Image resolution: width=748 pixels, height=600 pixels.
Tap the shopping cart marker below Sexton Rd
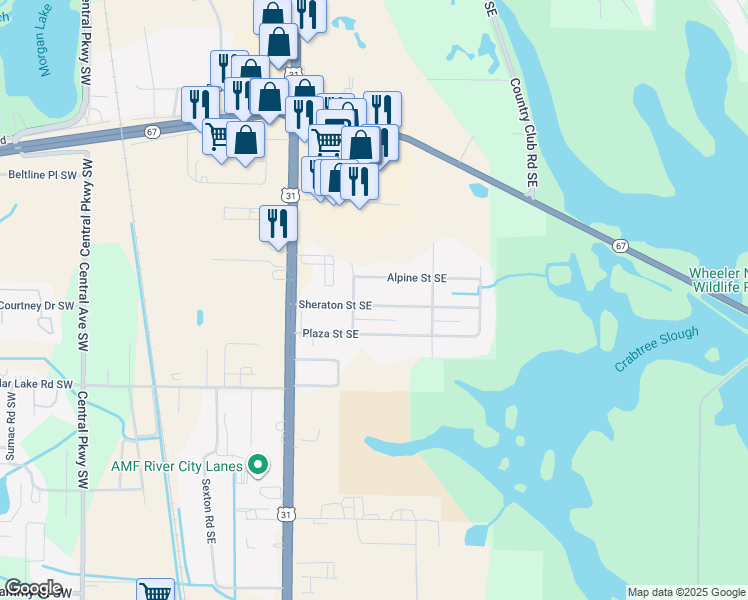[156, 591]
